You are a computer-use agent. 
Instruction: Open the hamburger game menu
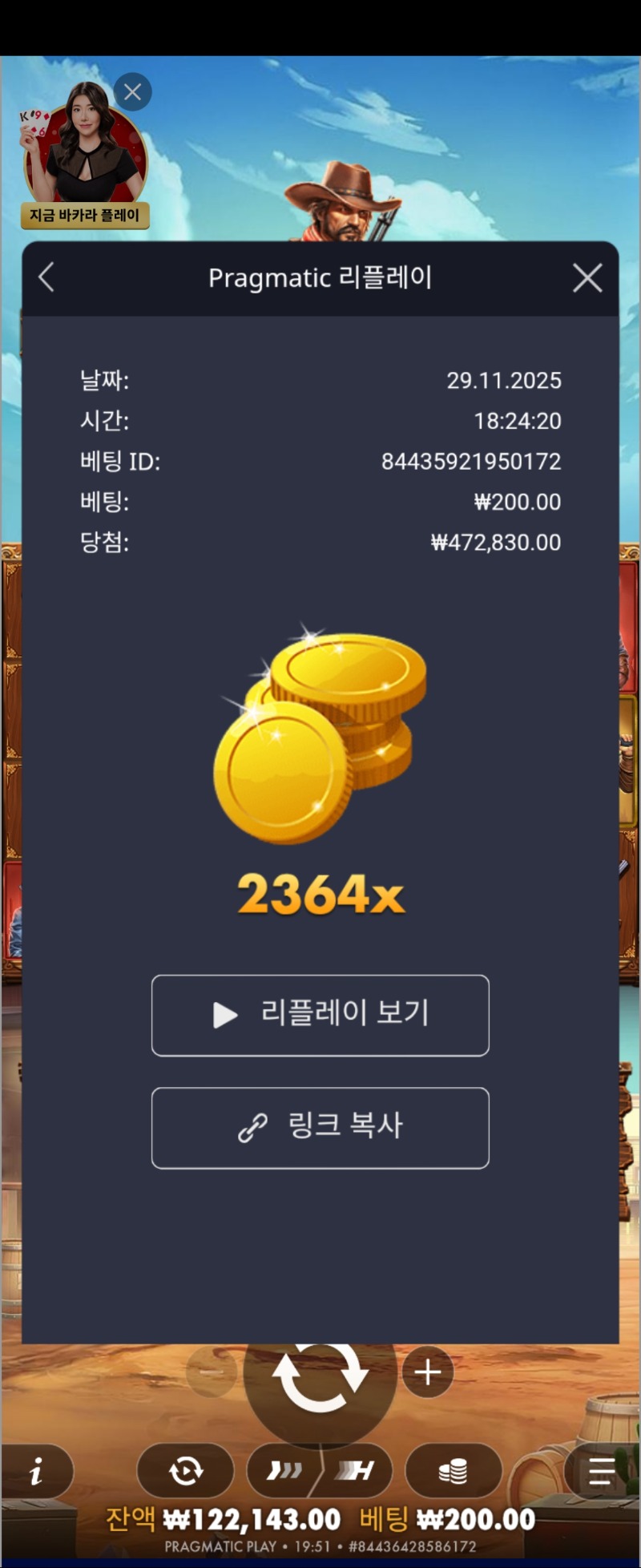(x=601, y=1471)
